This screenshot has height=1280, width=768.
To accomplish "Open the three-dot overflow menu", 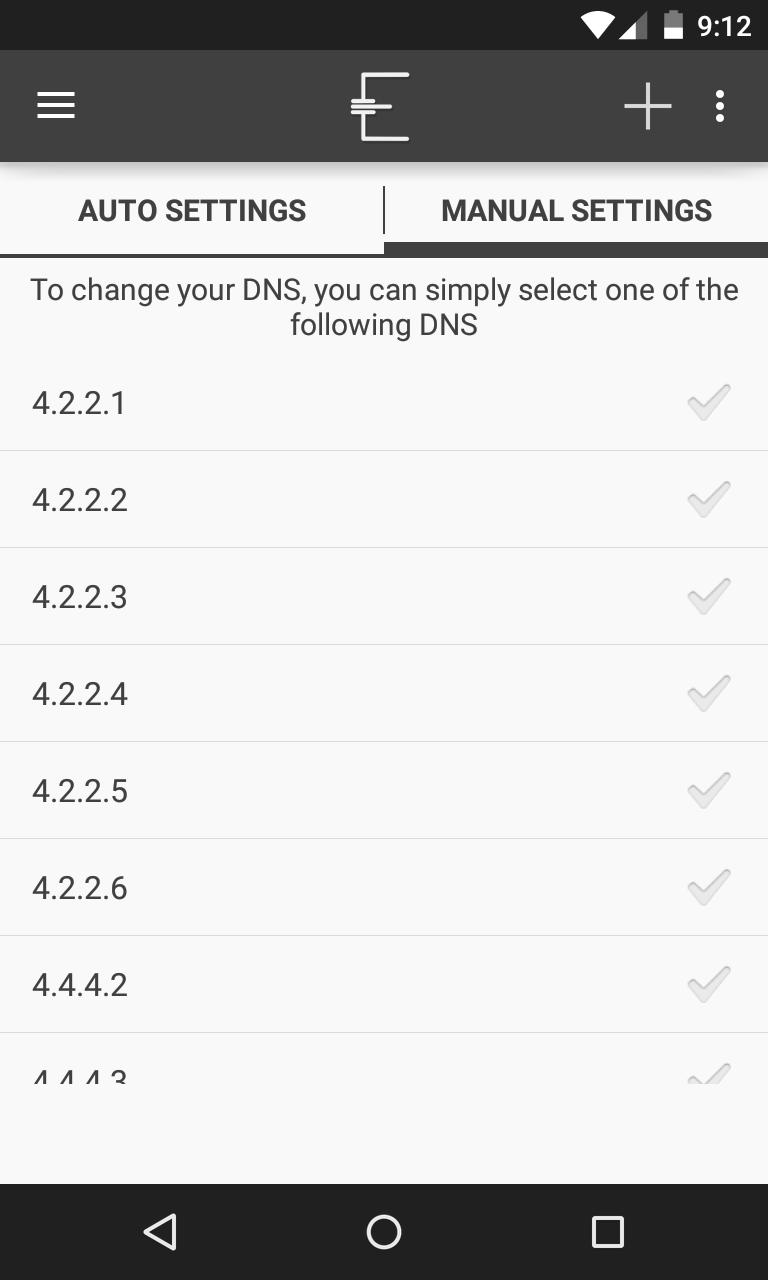I will click(x=720, y=106).
